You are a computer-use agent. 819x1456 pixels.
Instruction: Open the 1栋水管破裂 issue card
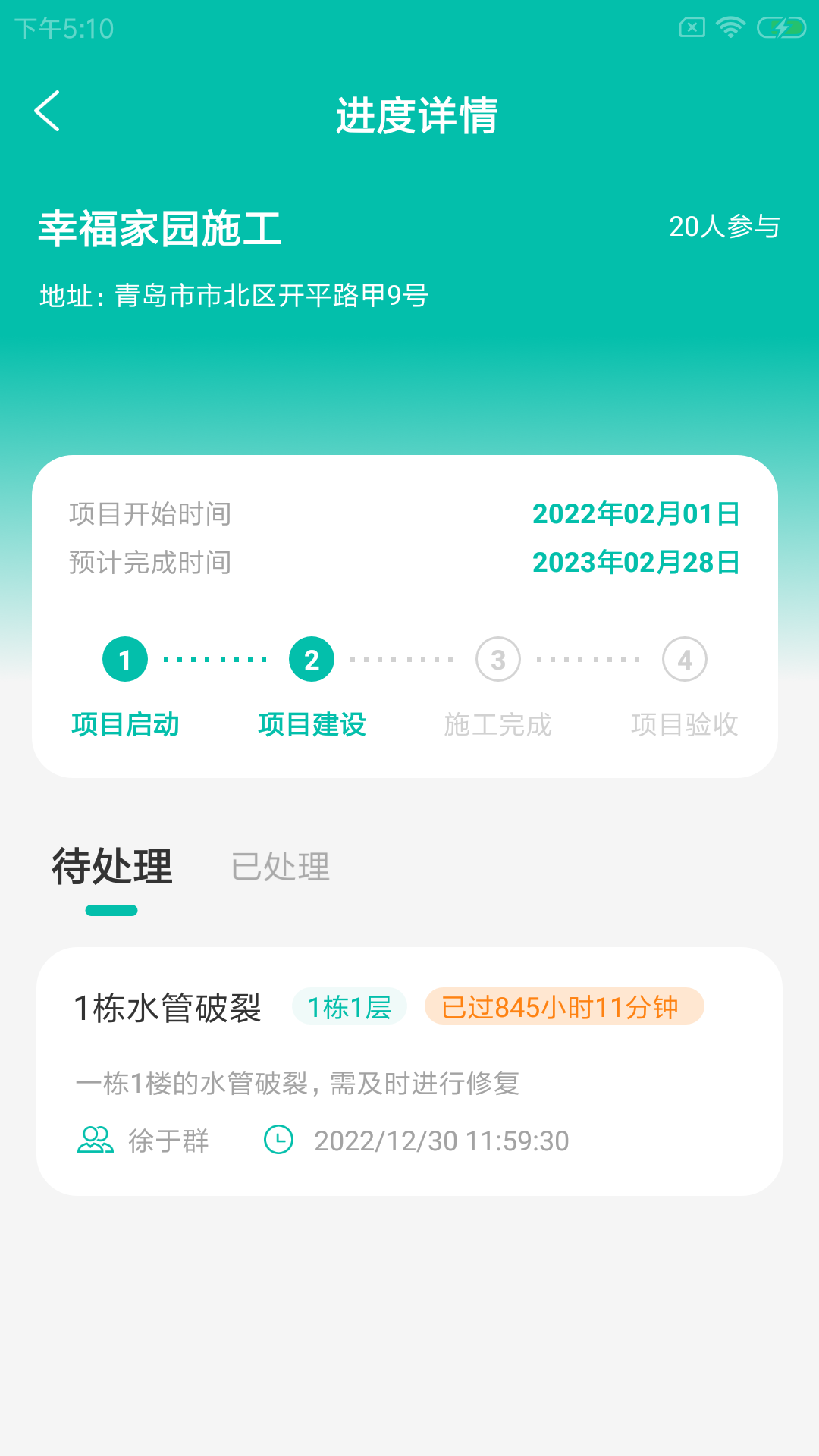409,1071
